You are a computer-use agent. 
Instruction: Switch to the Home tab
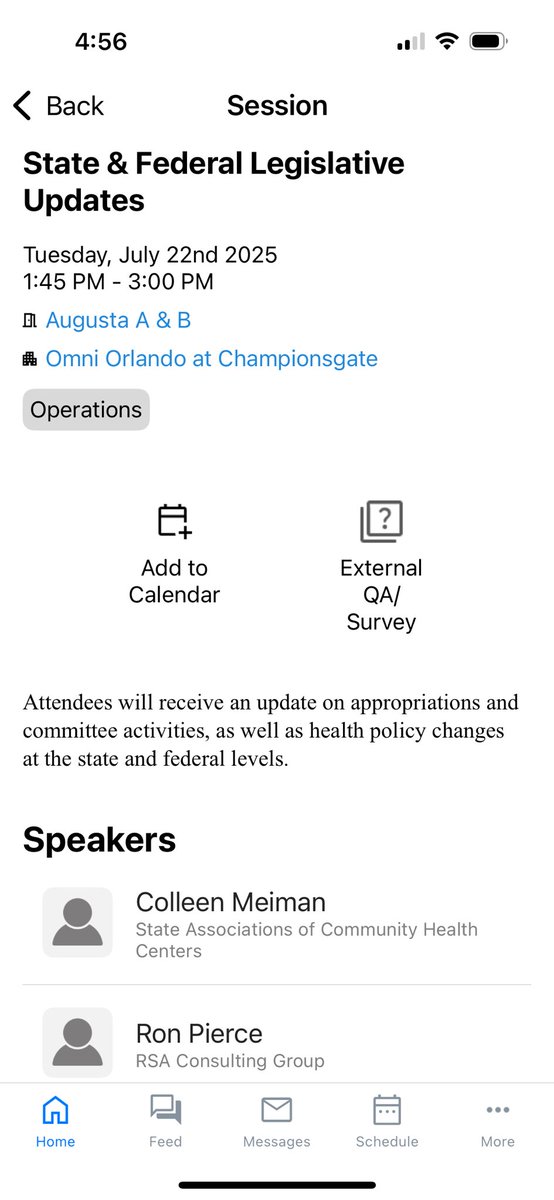(55, 1121)
